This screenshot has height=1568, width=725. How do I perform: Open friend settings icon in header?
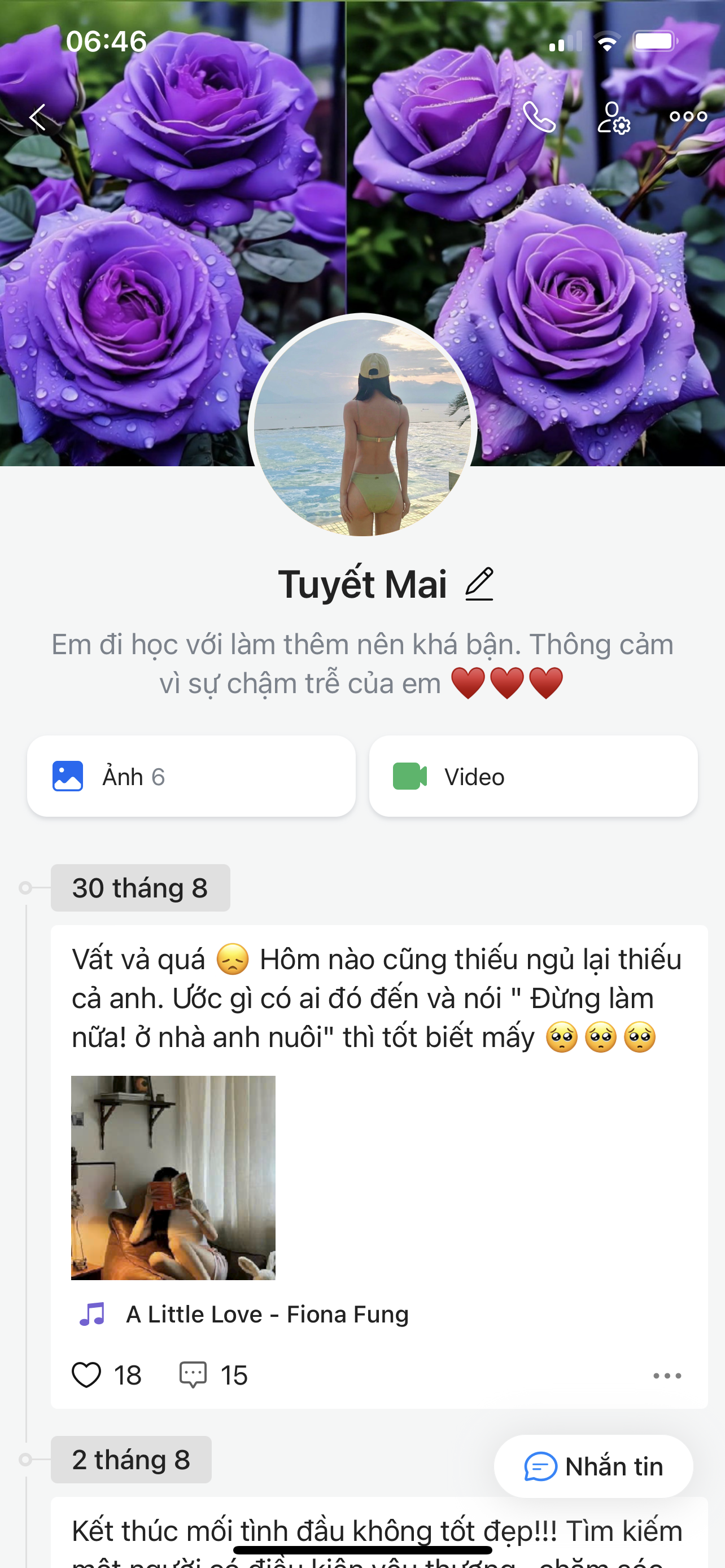613,117
